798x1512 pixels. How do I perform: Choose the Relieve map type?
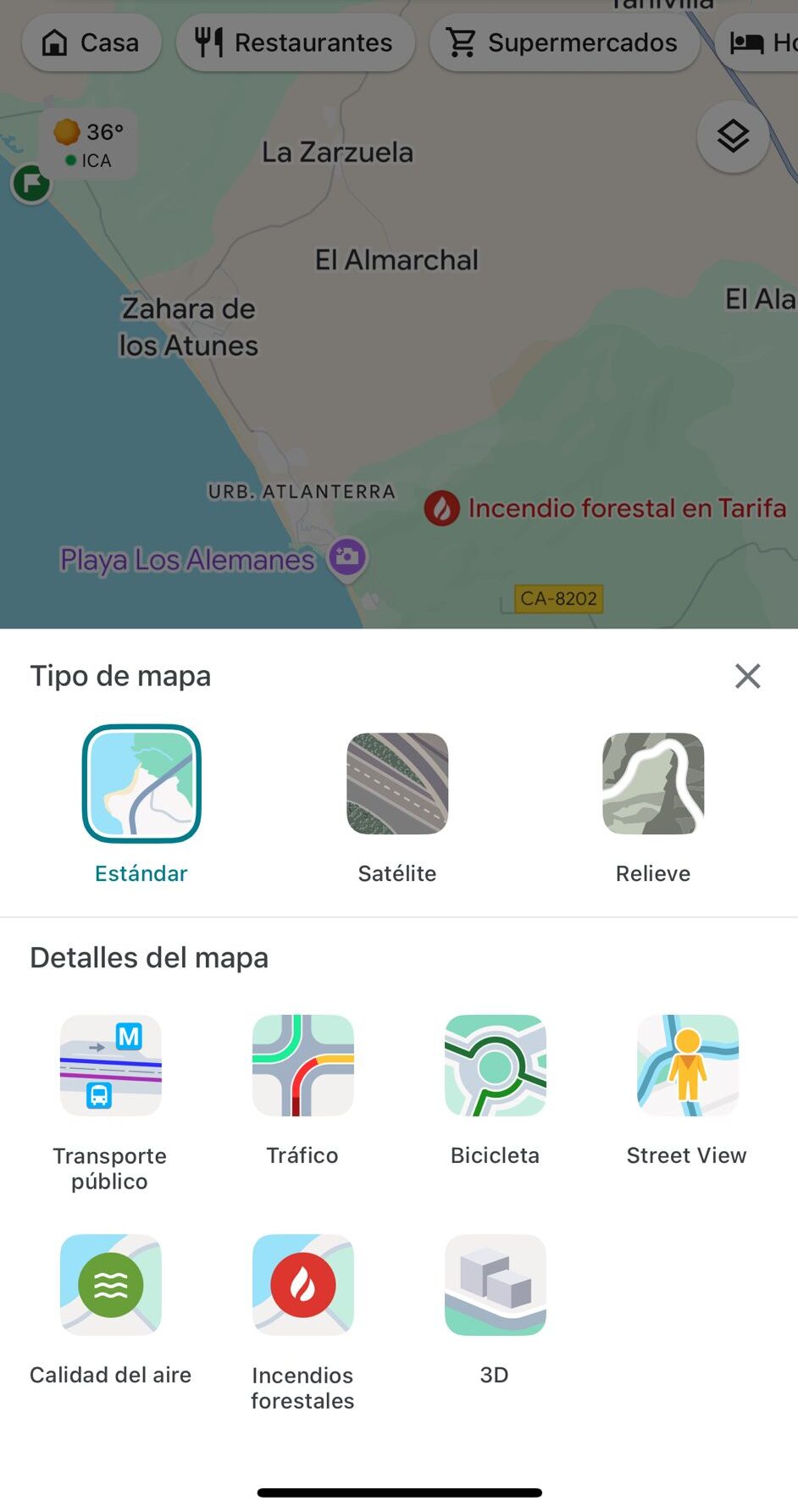[x=652, y=784]
